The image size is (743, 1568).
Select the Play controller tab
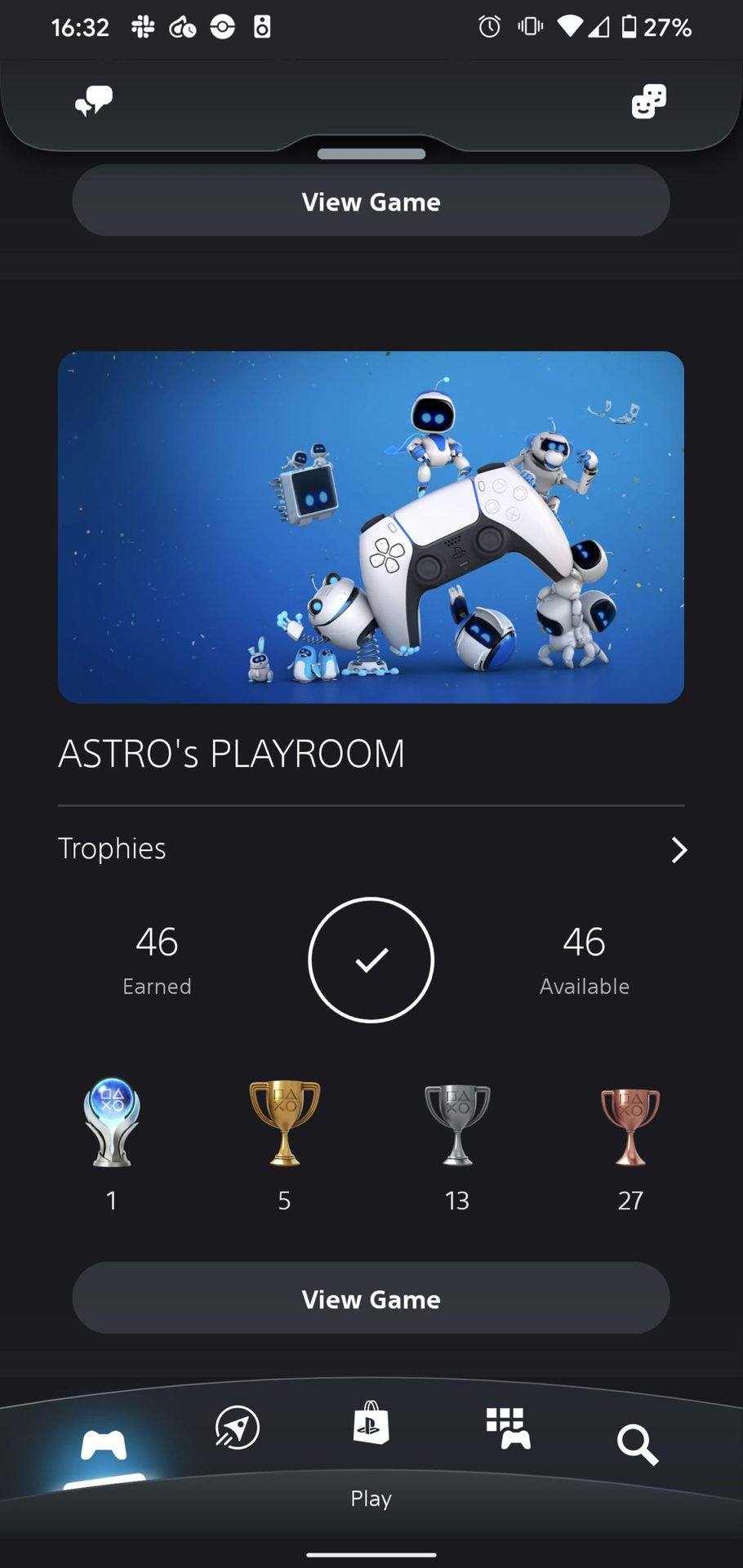tap(104, 1445)
